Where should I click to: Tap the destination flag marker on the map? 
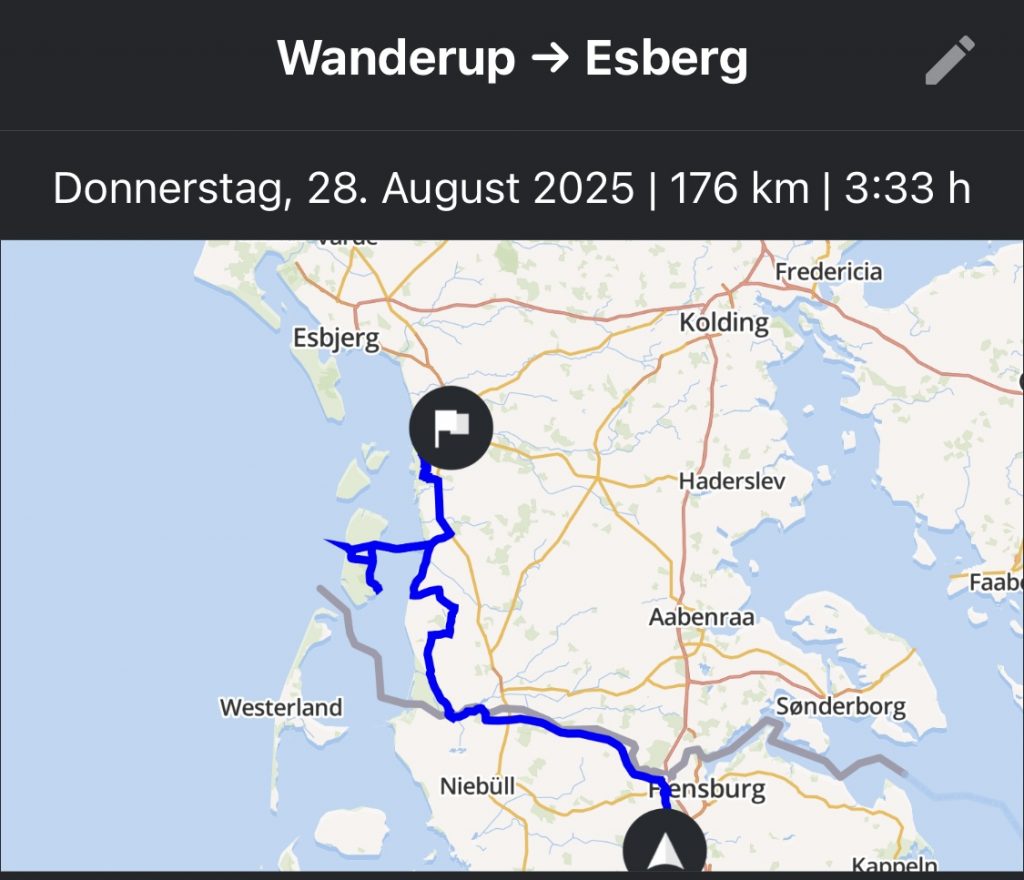[451, 428]
